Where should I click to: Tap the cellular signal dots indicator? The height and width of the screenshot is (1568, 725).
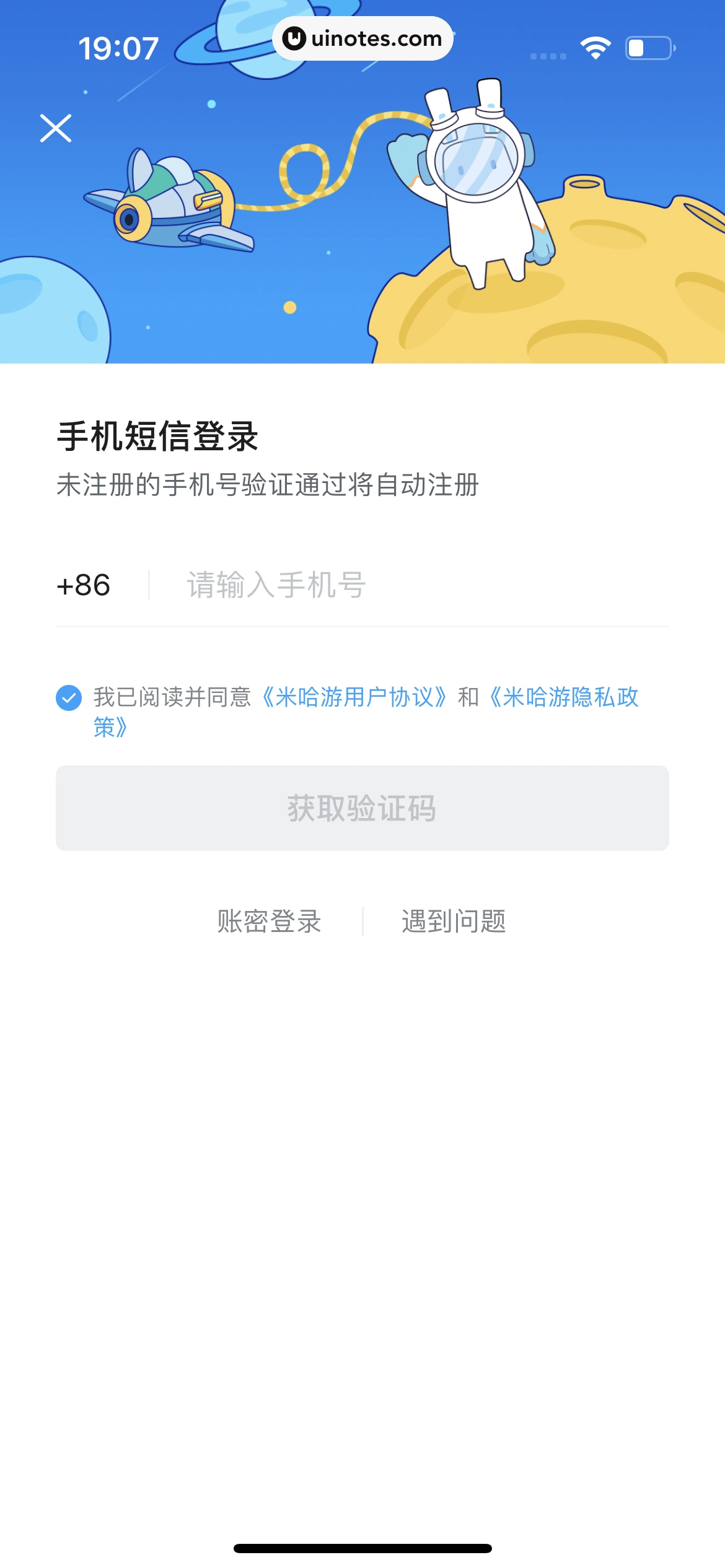point(547,54)
